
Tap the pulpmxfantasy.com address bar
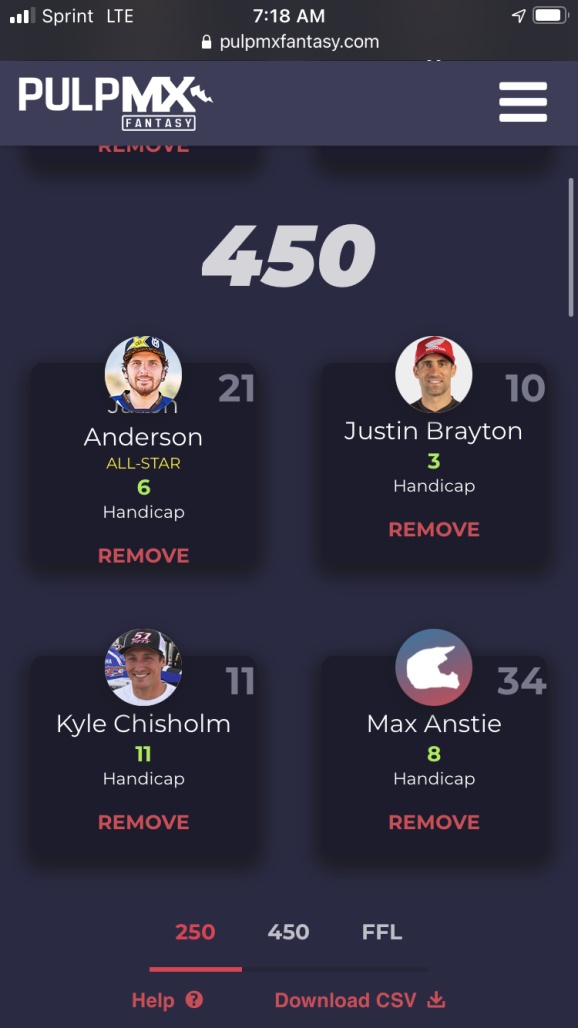pyautogui.click(x=289, y=42)
